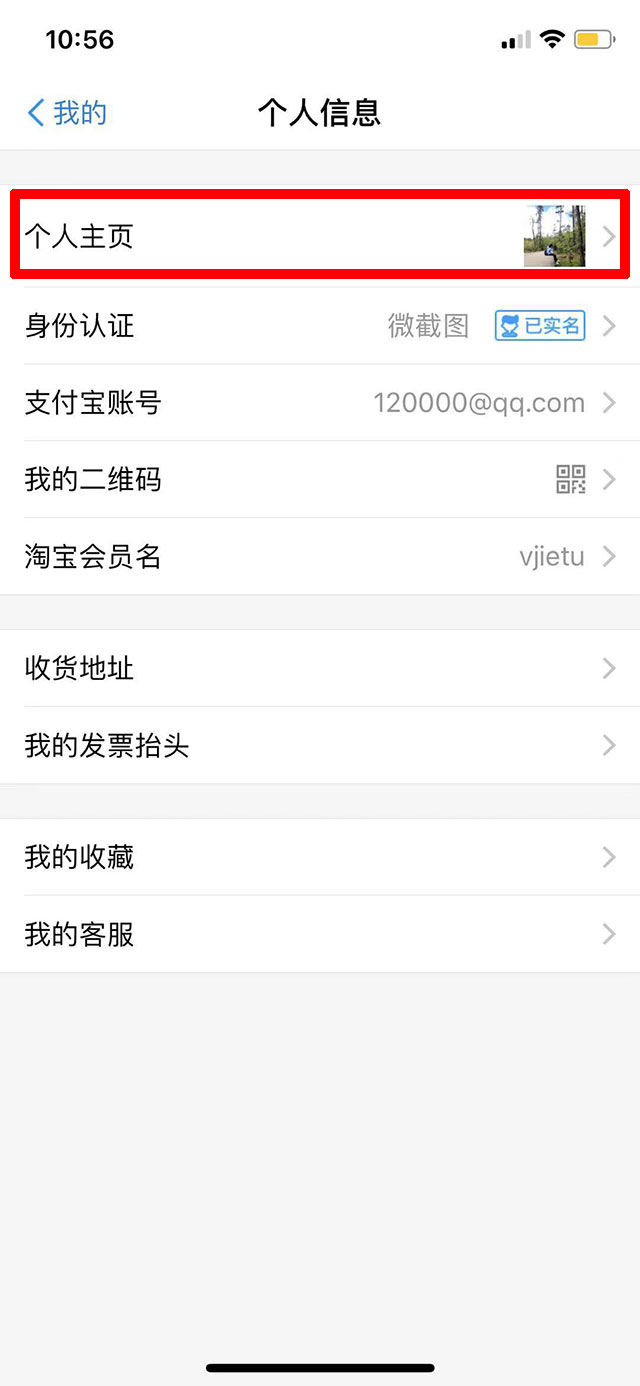Open 淘宝会员名 row
Image resolution: width=640 pixels, height=1386 pixels.
coord(320,557)
